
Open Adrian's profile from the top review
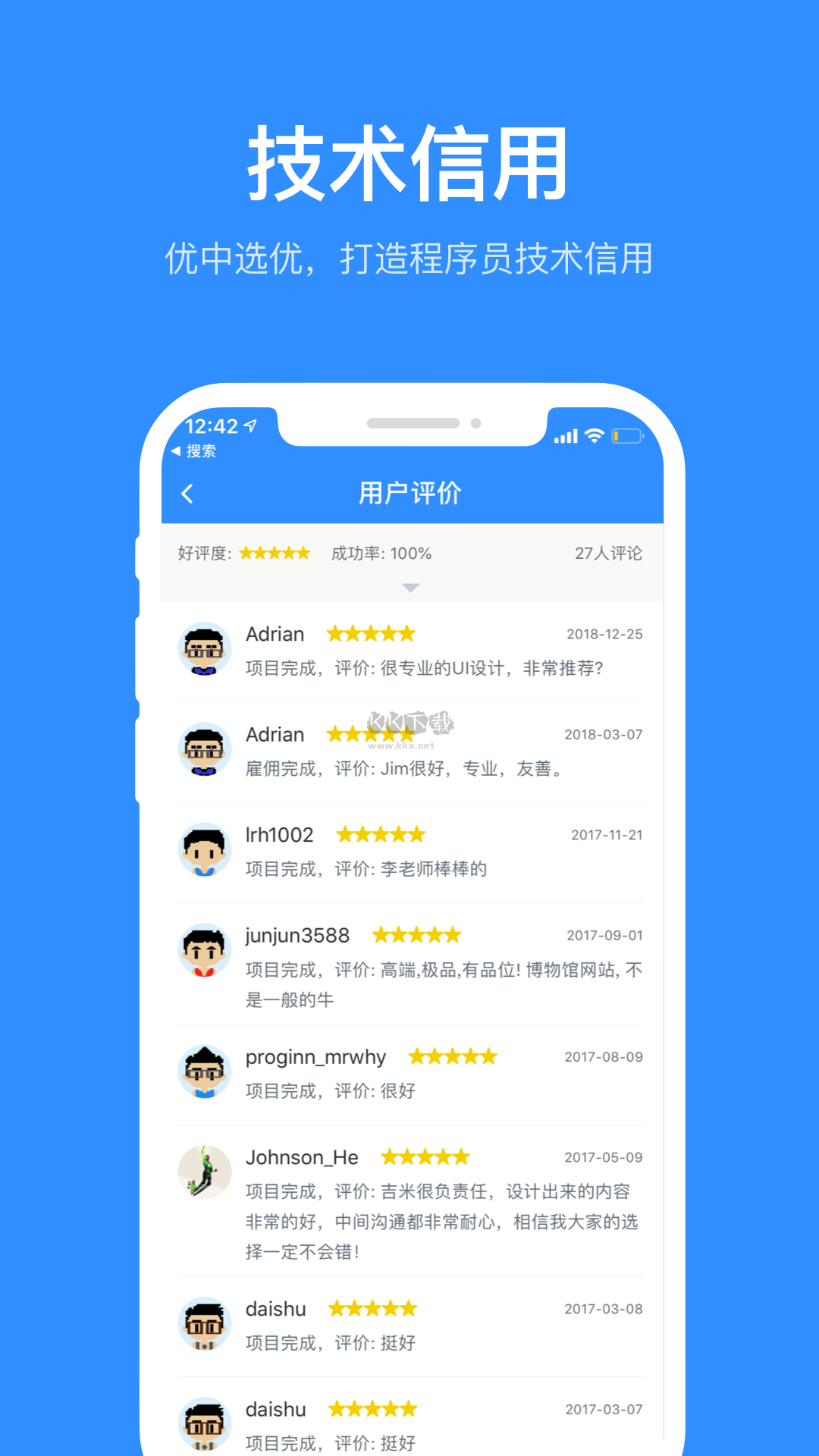coord(275,633)
